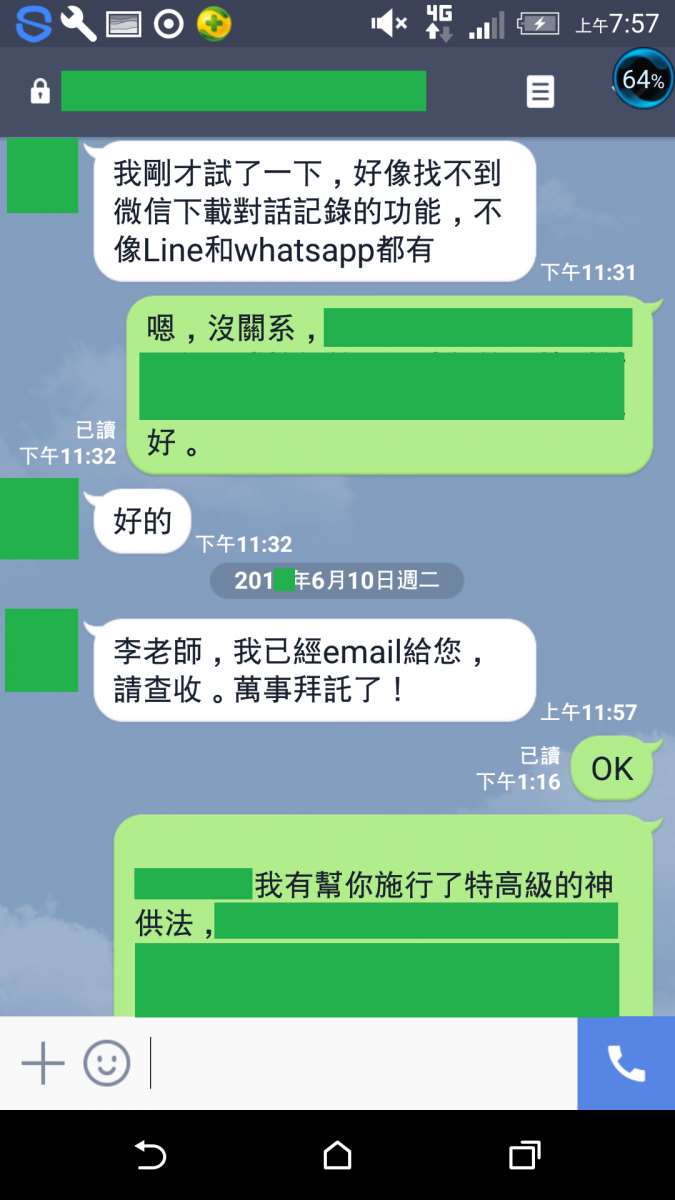Tap the floating 64% booster bubble

click(x=642, y=78)
